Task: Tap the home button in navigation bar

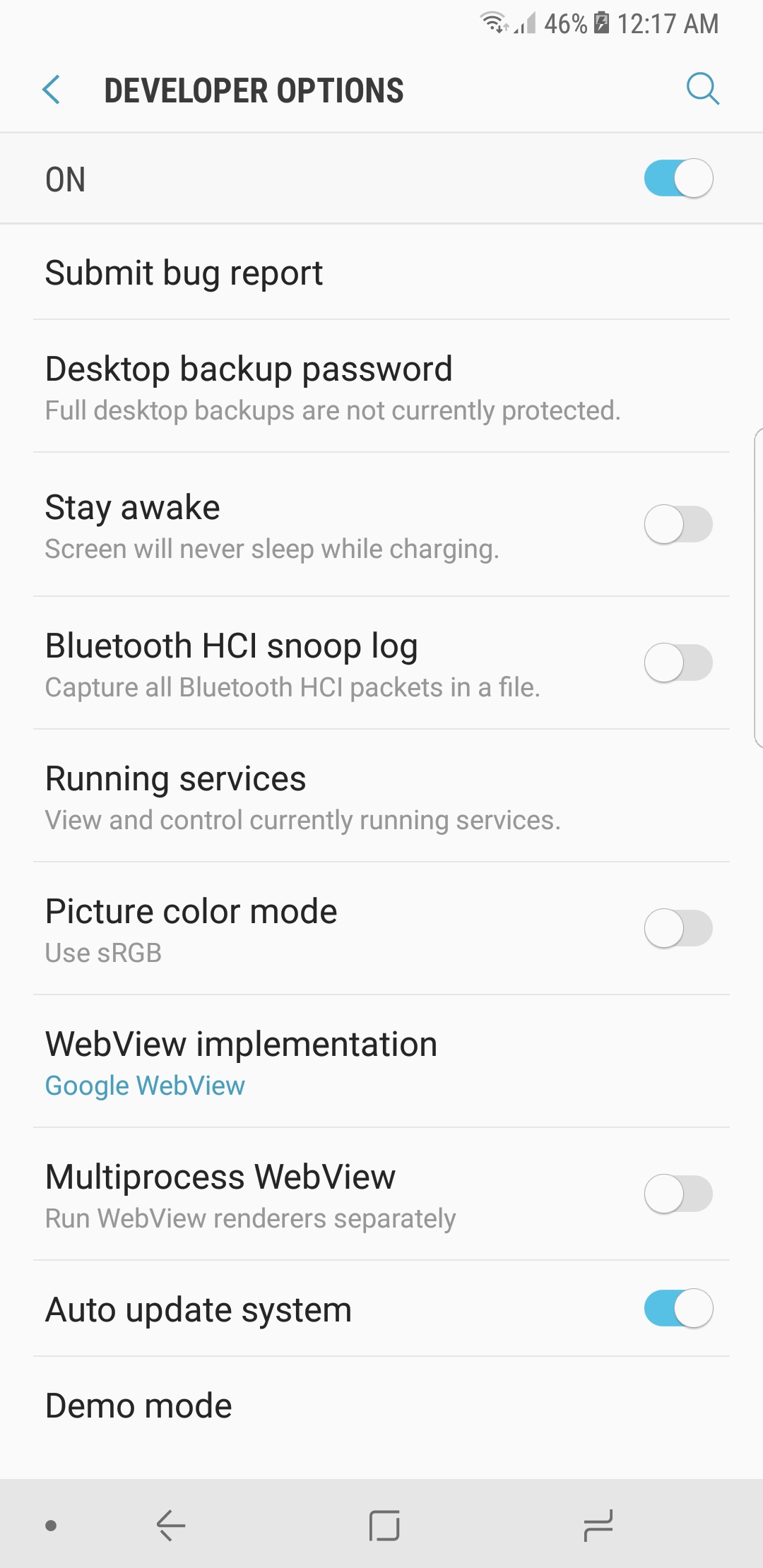Action: 384,1526
